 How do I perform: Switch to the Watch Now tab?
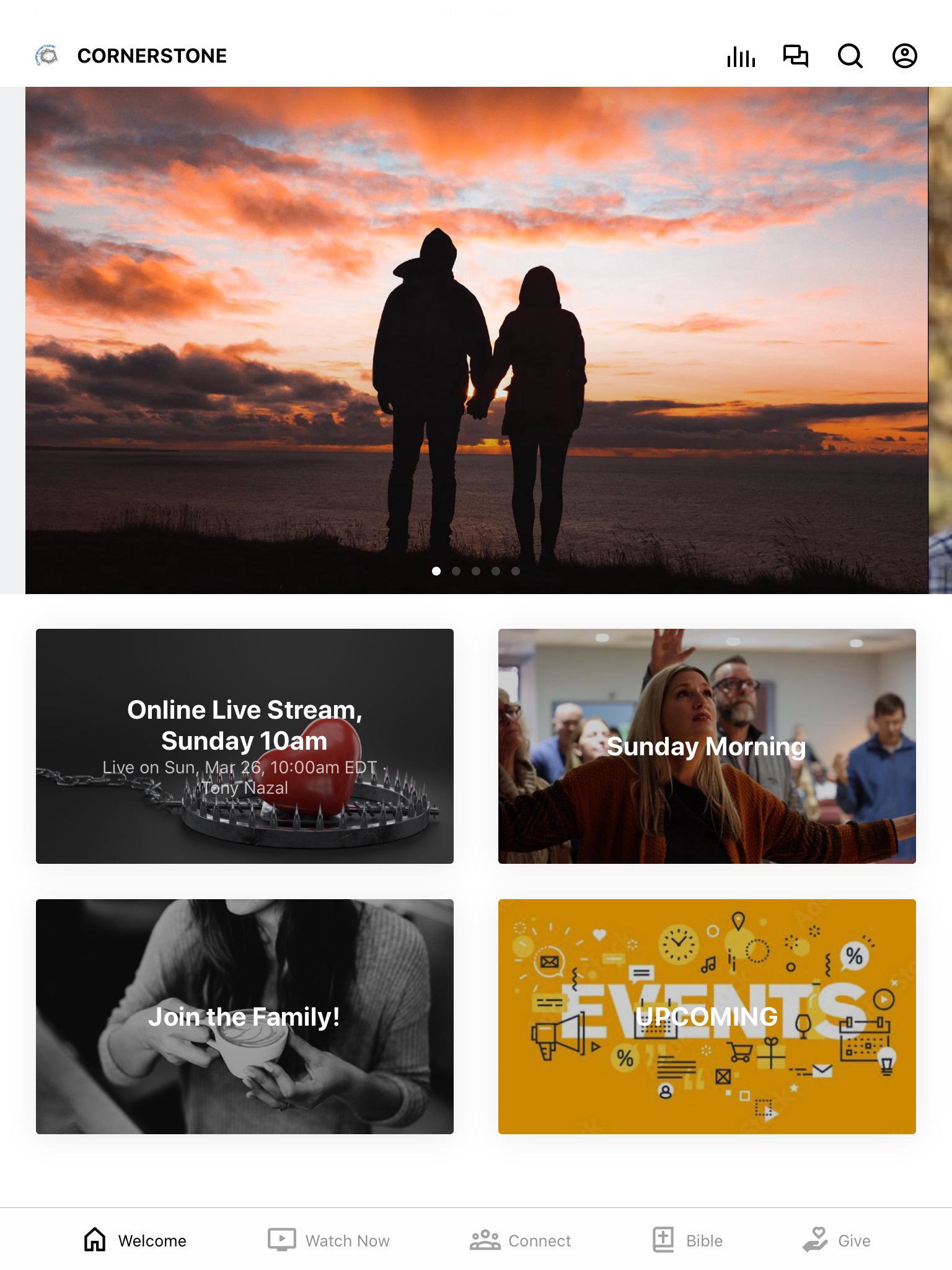329,1240
